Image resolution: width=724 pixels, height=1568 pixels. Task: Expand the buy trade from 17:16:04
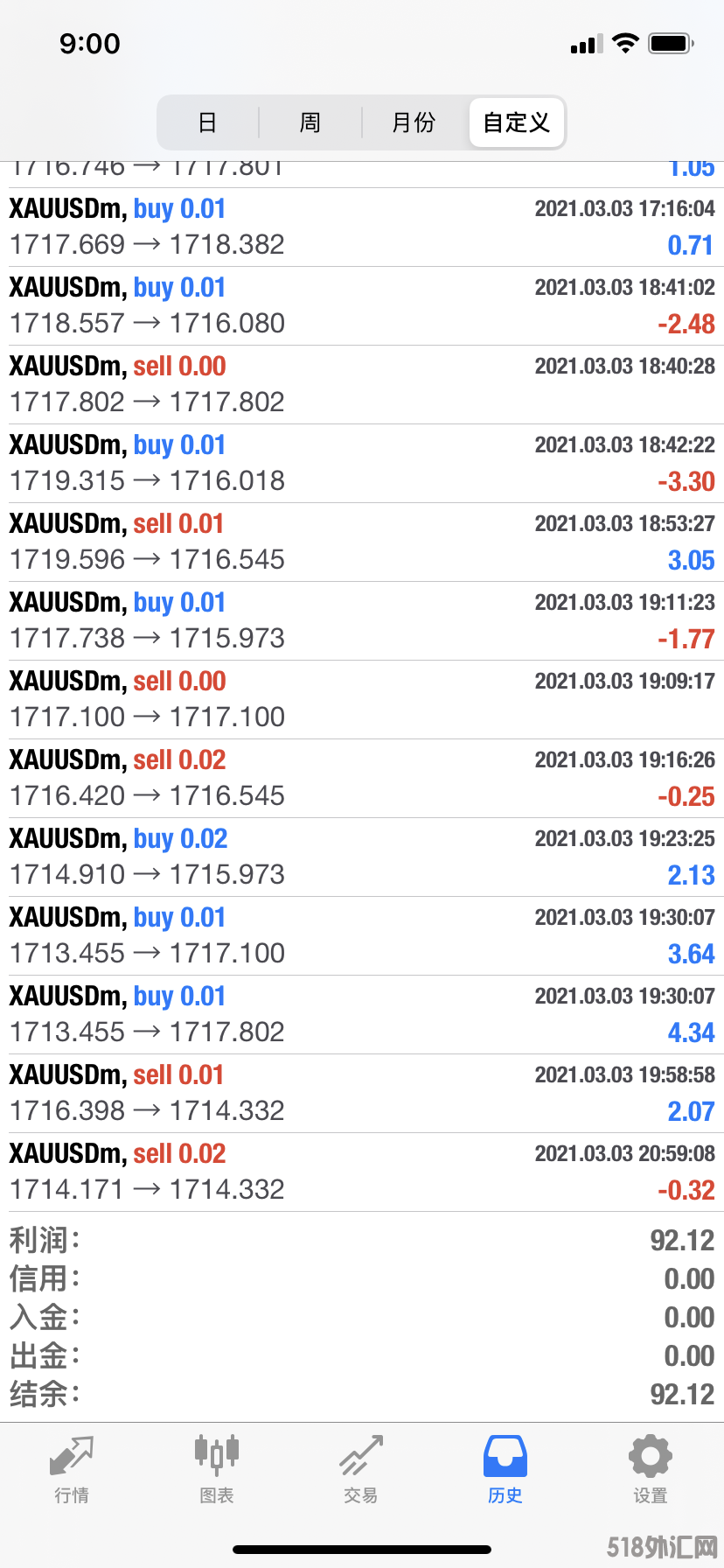click(362, 227)
